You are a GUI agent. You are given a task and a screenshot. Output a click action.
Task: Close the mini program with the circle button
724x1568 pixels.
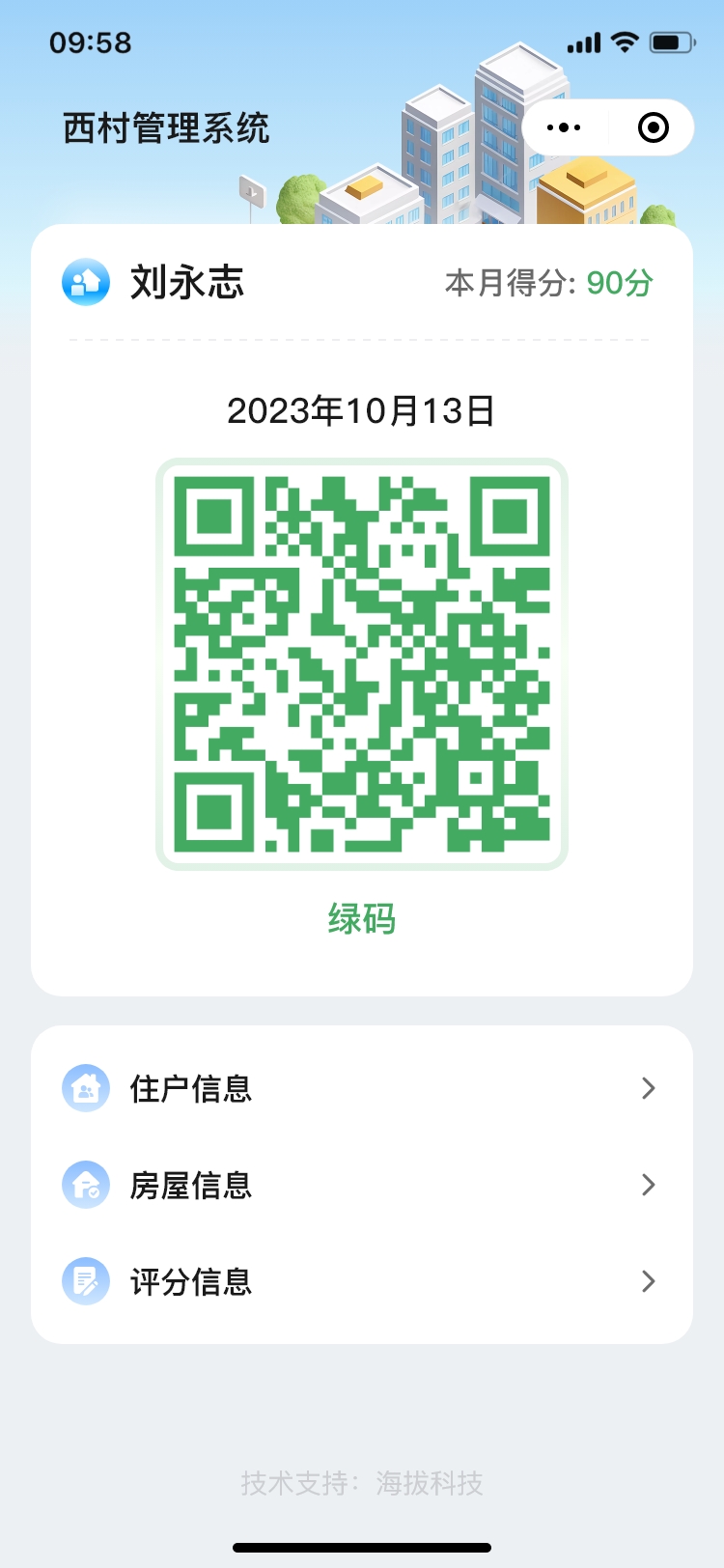click(x=653, y=127)
